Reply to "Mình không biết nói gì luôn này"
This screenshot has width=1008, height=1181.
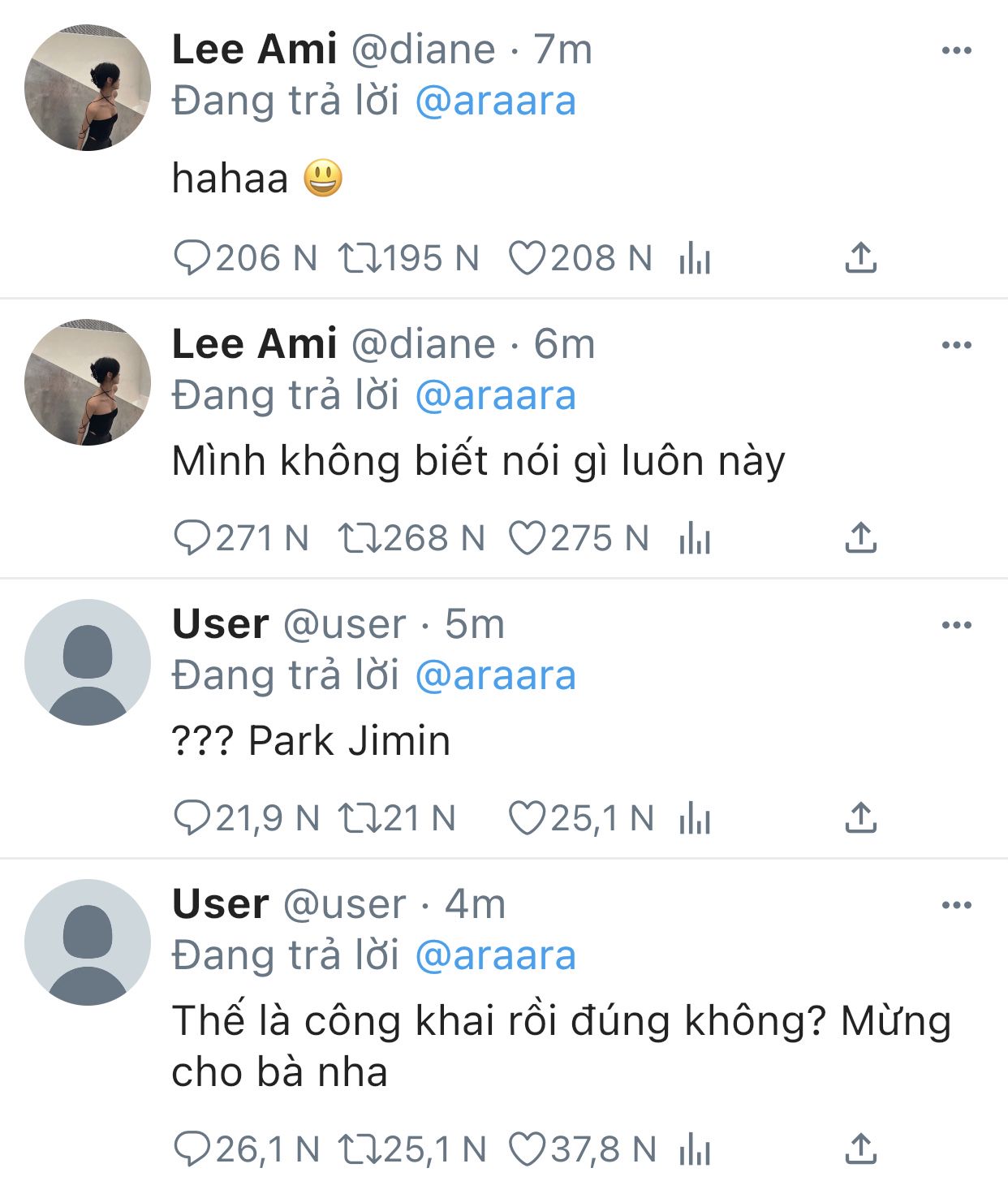[192, 538]
